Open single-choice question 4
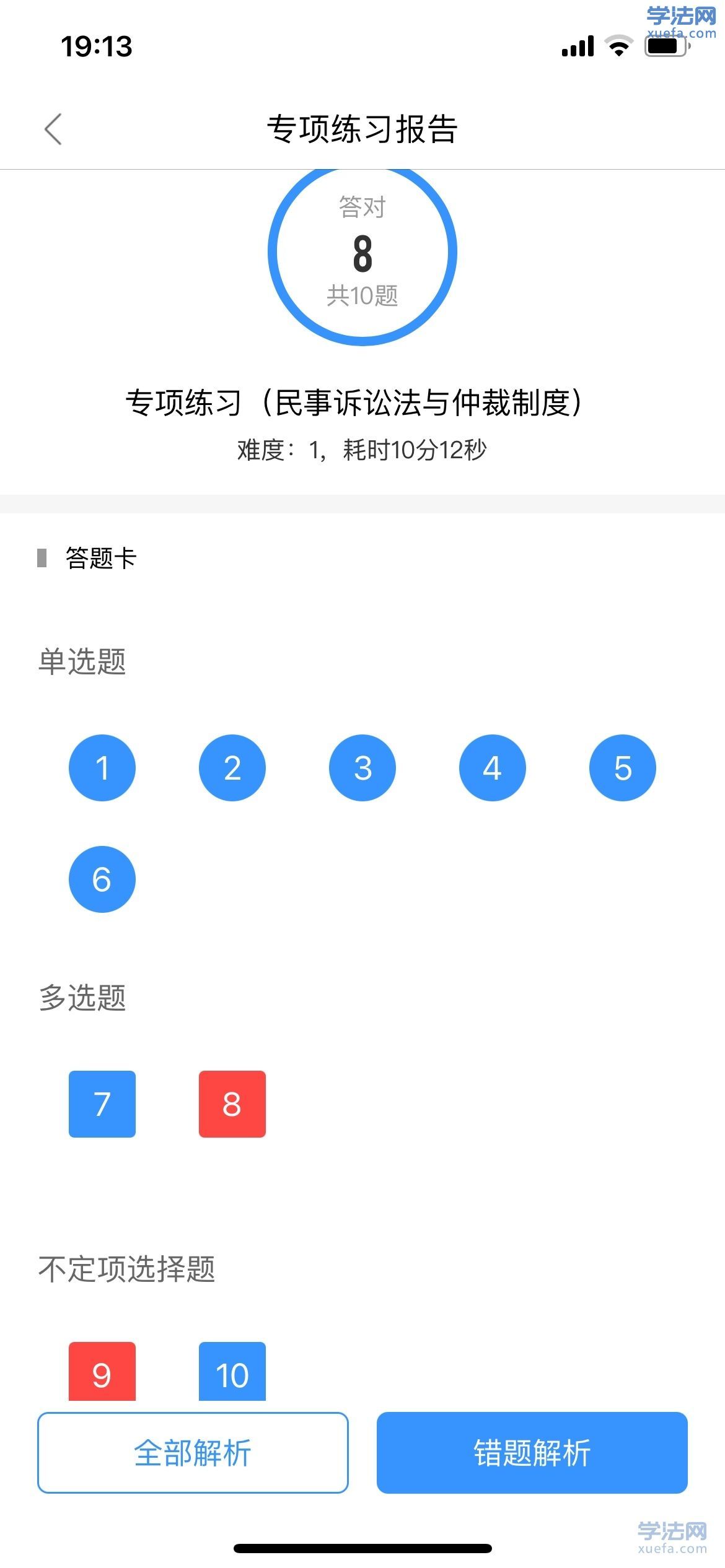 point(493,768)
